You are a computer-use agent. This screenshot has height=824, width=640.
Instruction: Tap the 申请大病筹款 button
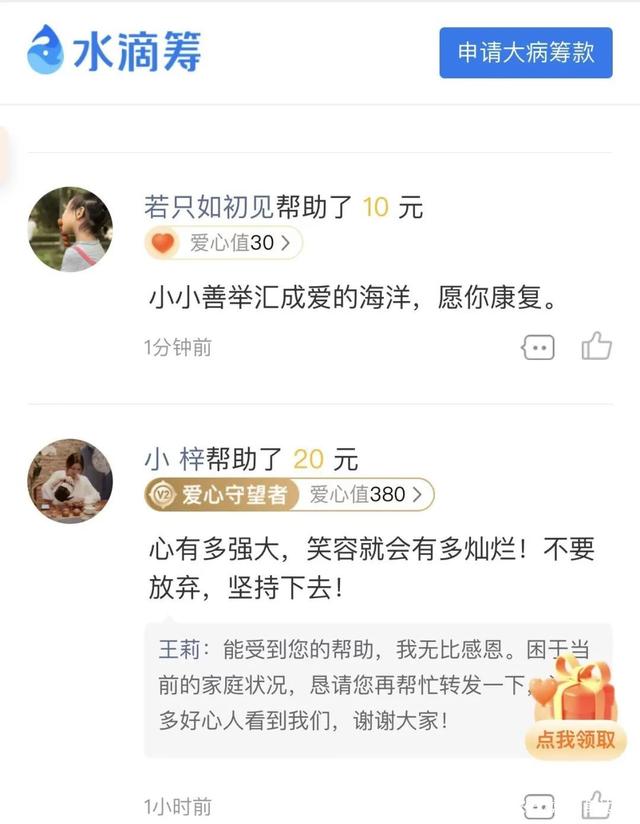click(x=526, y=53)
